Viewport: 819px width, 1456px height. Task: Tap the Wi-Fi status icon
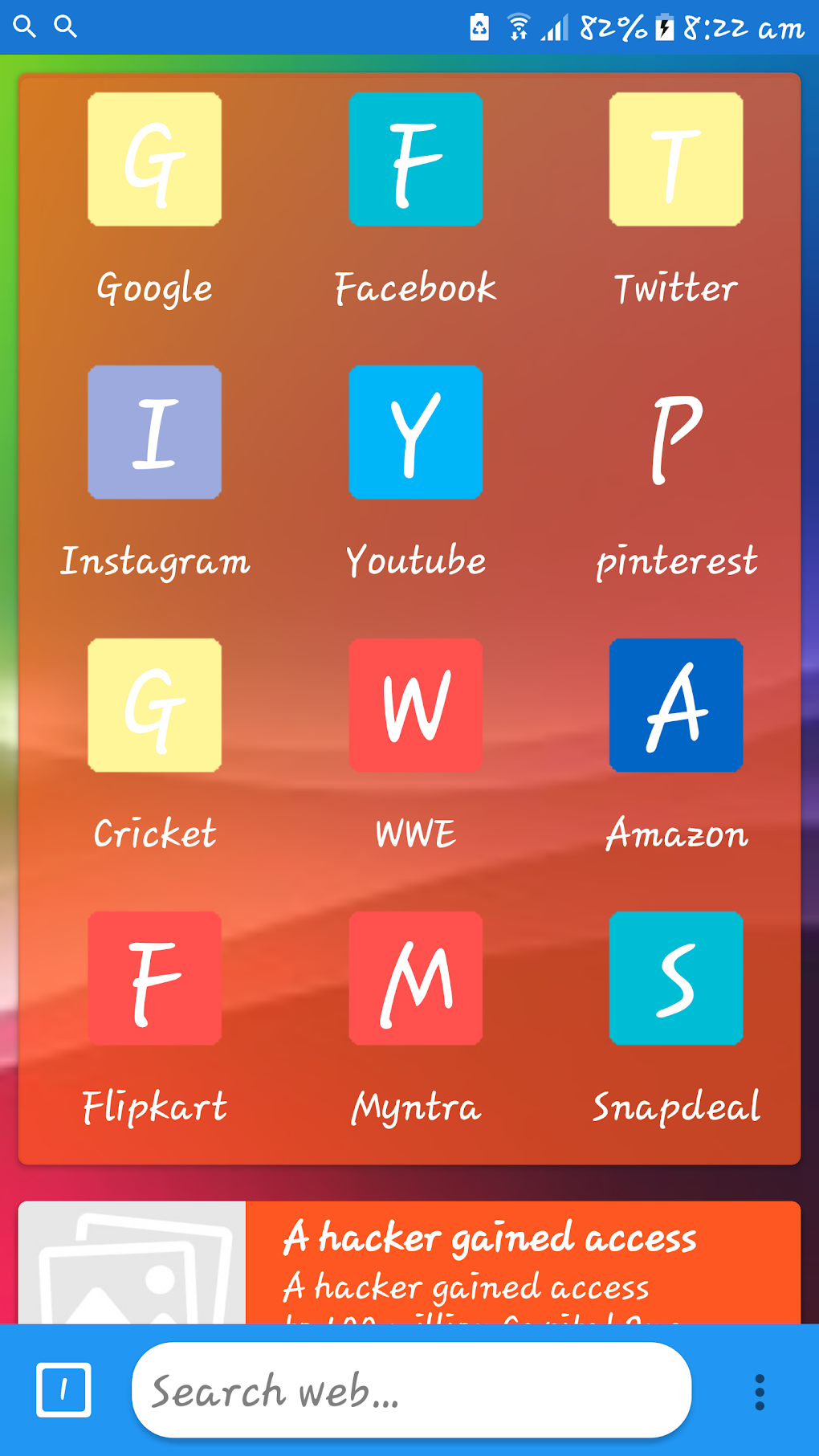point(517,27)
